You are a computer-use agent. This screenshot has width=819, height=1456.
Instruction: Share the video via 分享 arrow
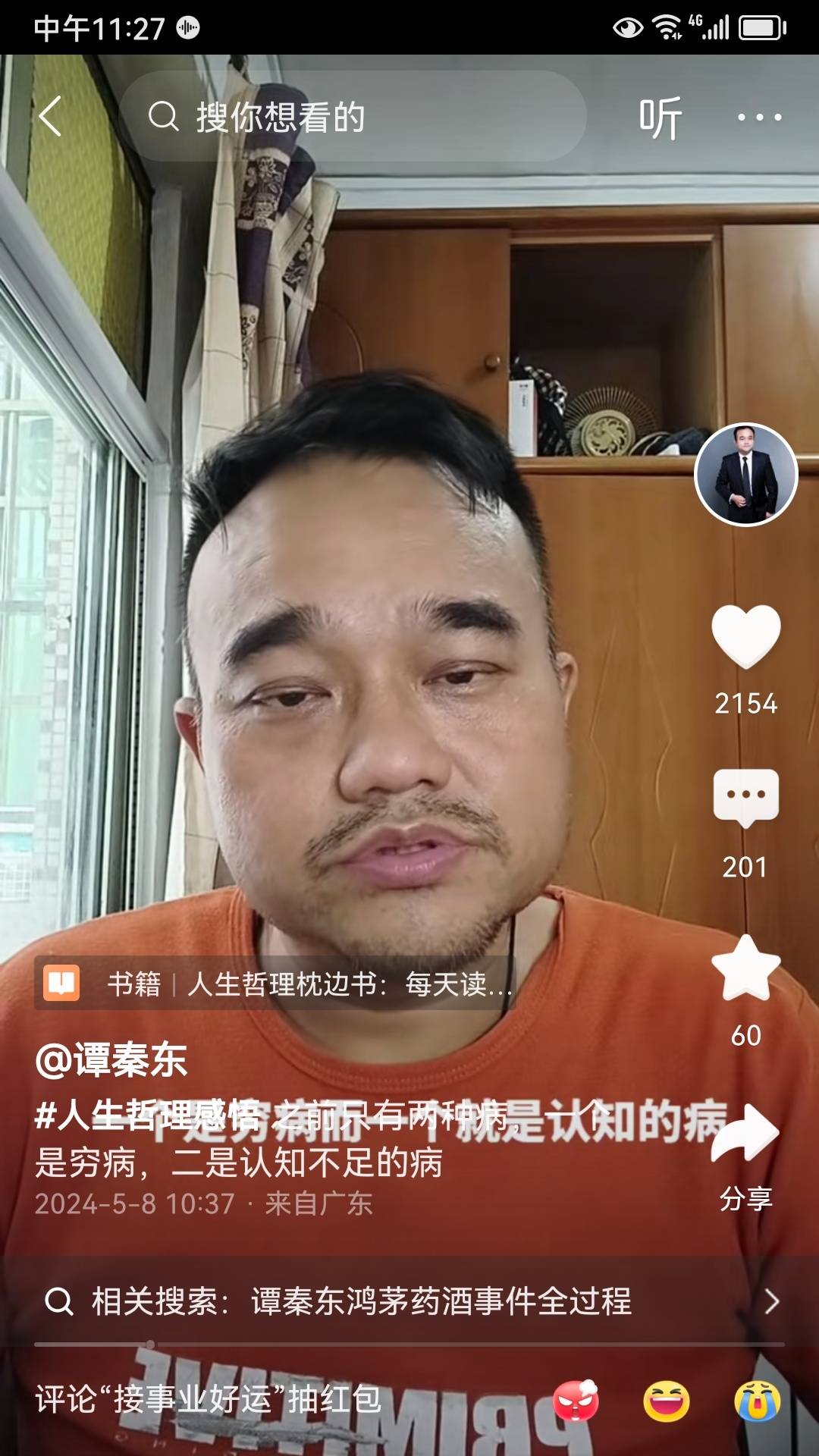point(745,1134)
